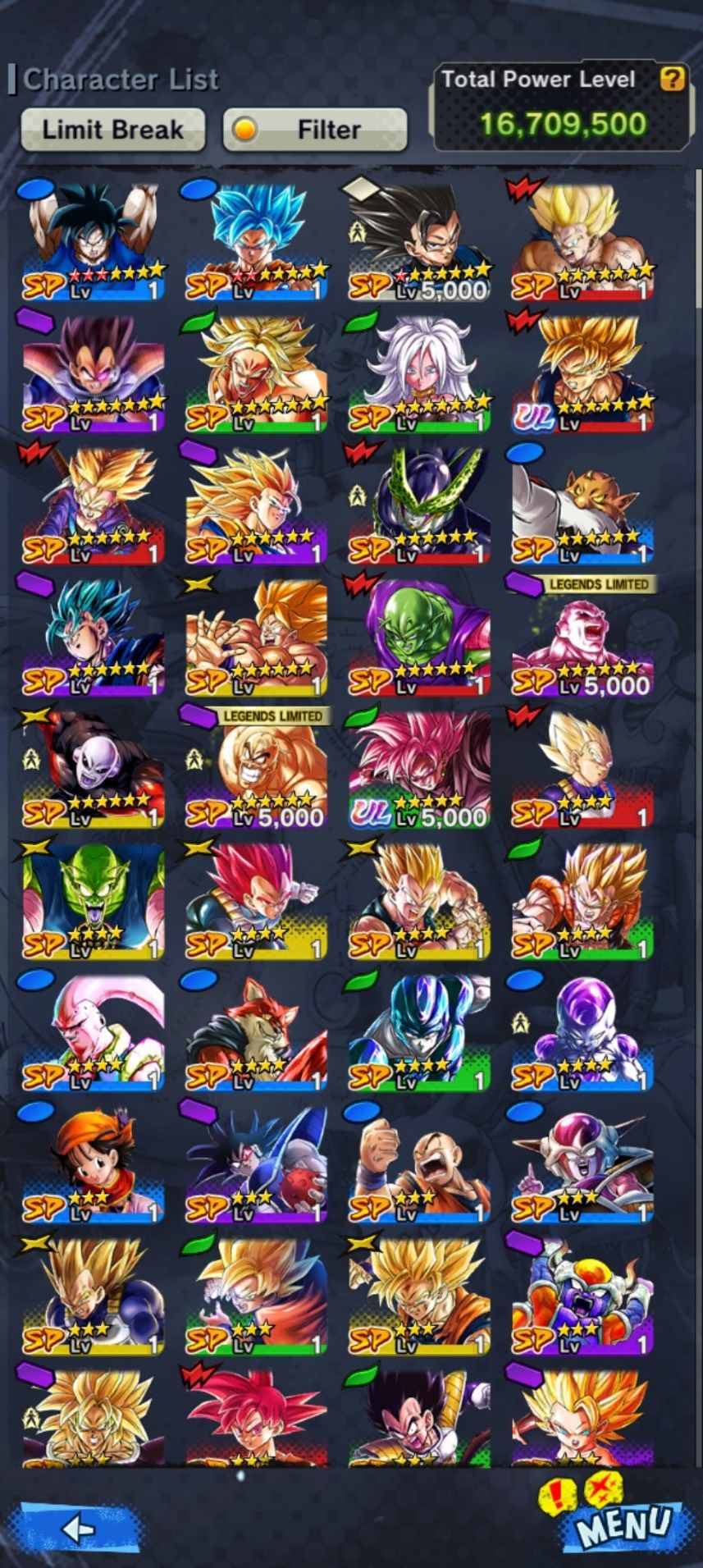Choose the UL Super Saiyan Goku card
703x1568 pixels.
(582, 373)
